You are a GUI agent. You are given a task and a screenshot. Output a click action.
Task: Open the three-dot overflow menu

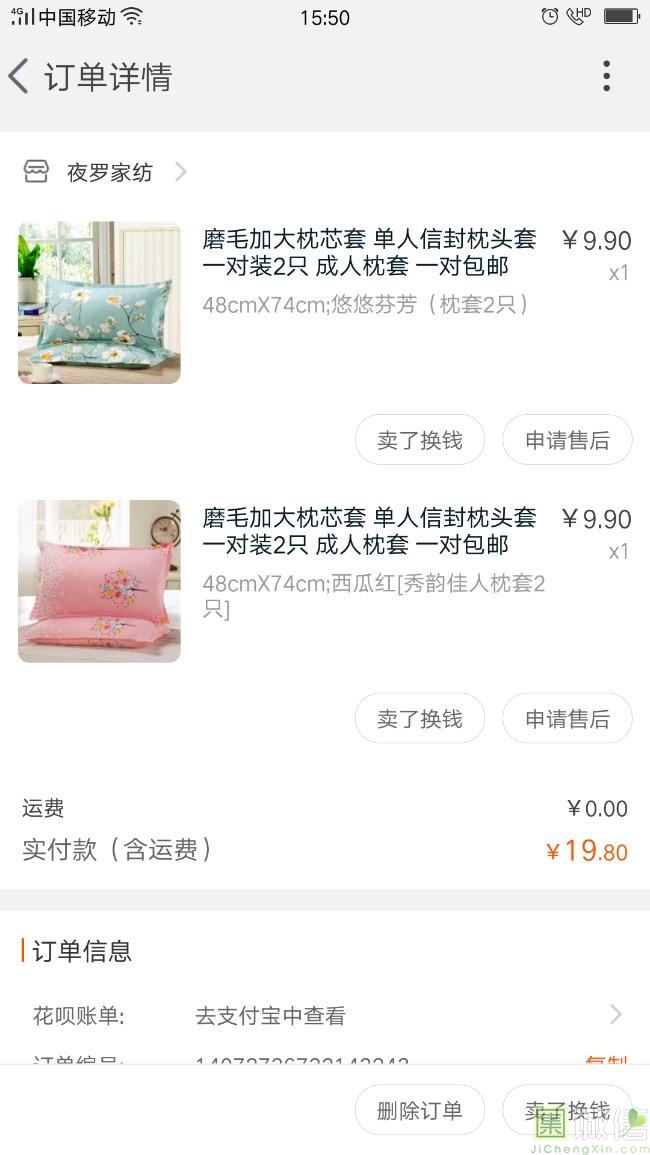point(606,77)
